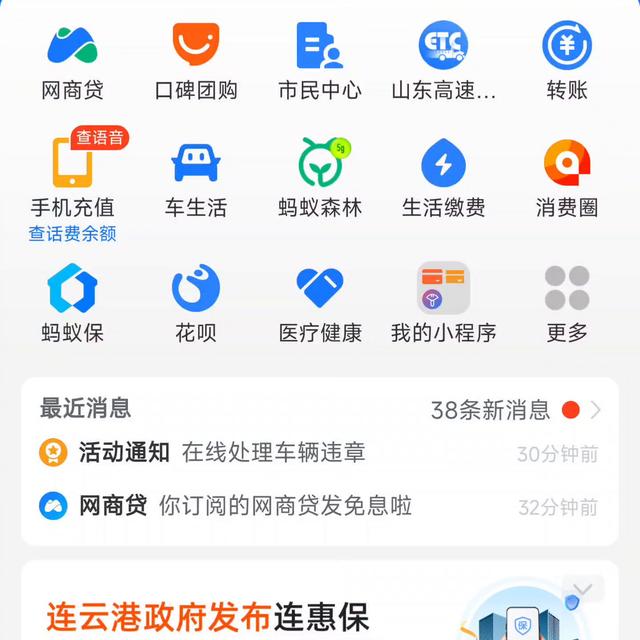Image resolution: width=640 pixels, height=640 pixels.
Task: Collapse the 连惠保 banner with the chevron
Action: tap(584, 590)
